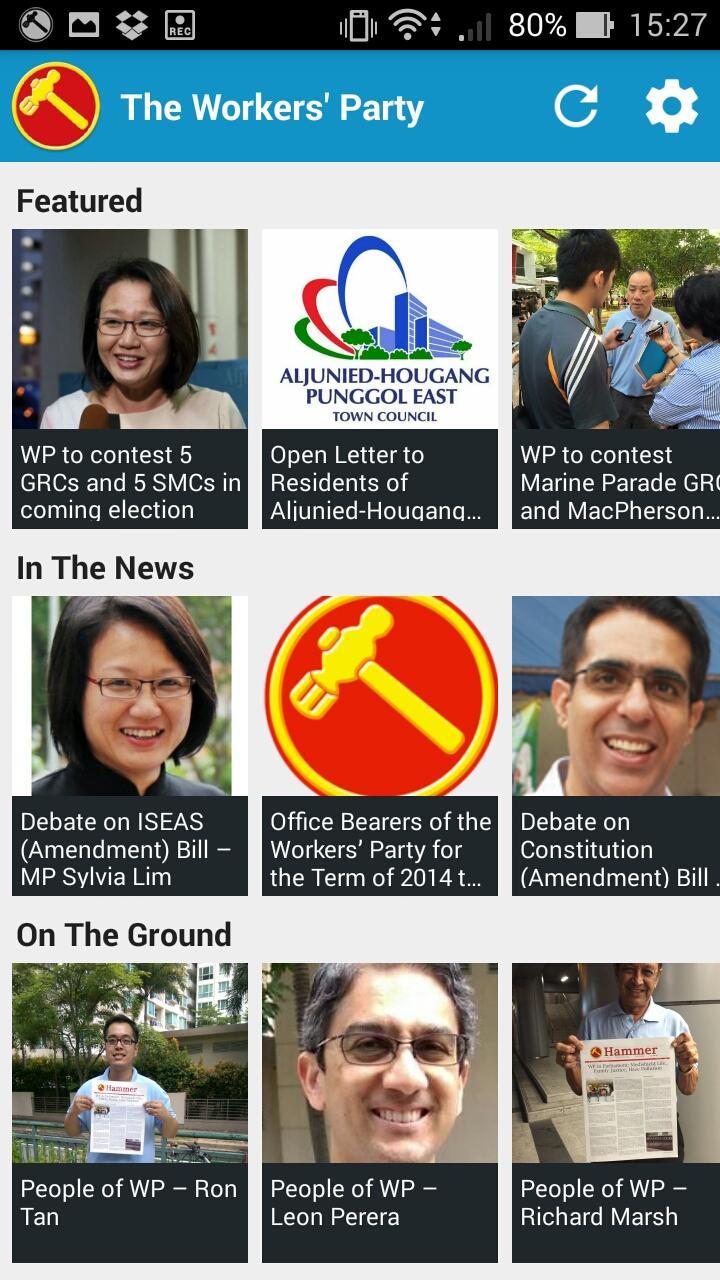
Task: Open the Aljunied-Hougang Punggol East Town Council logo
Action: coord(379,328)
